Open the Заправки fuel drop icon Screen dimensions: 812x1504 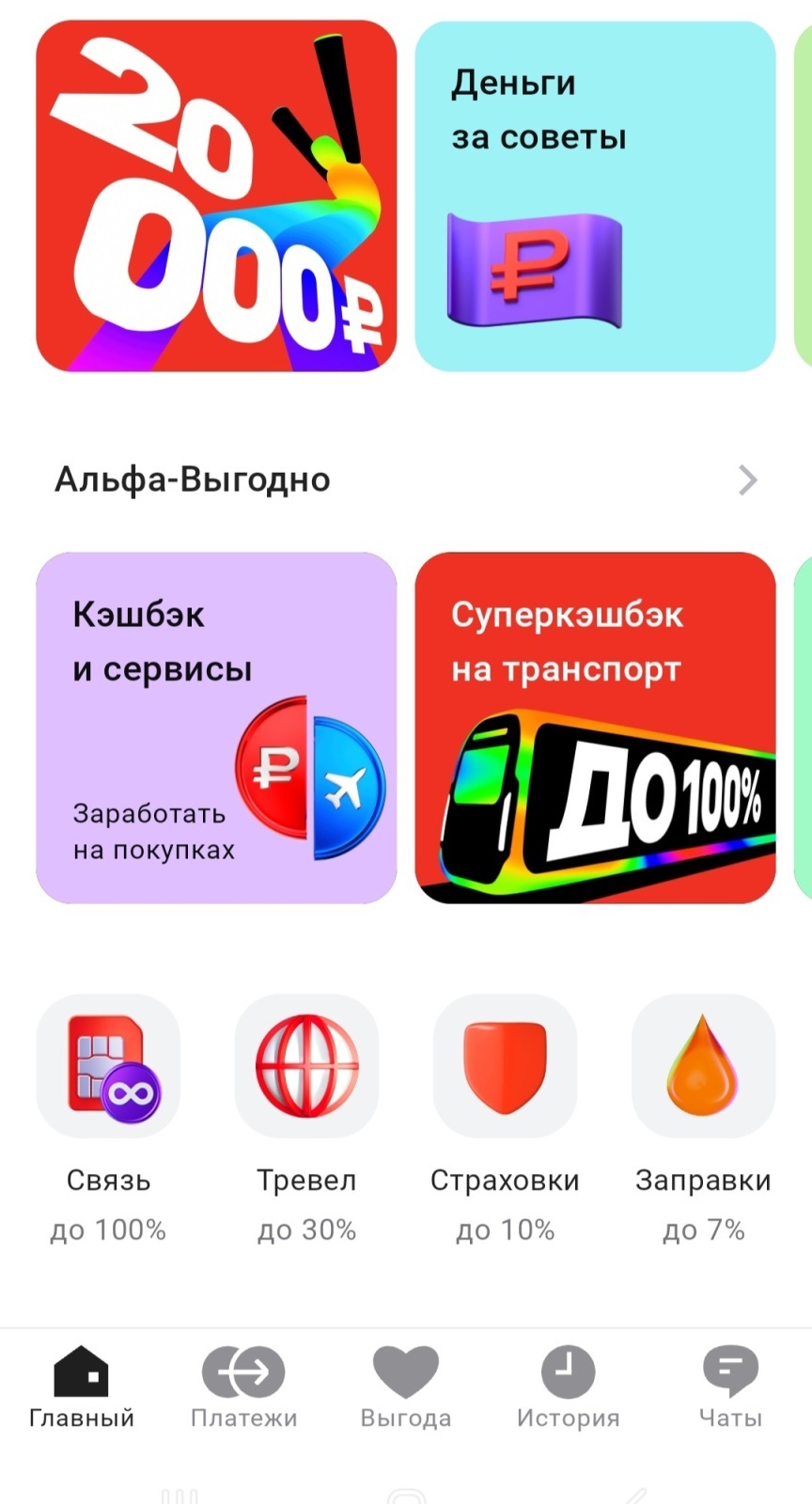click(703, 1064)
